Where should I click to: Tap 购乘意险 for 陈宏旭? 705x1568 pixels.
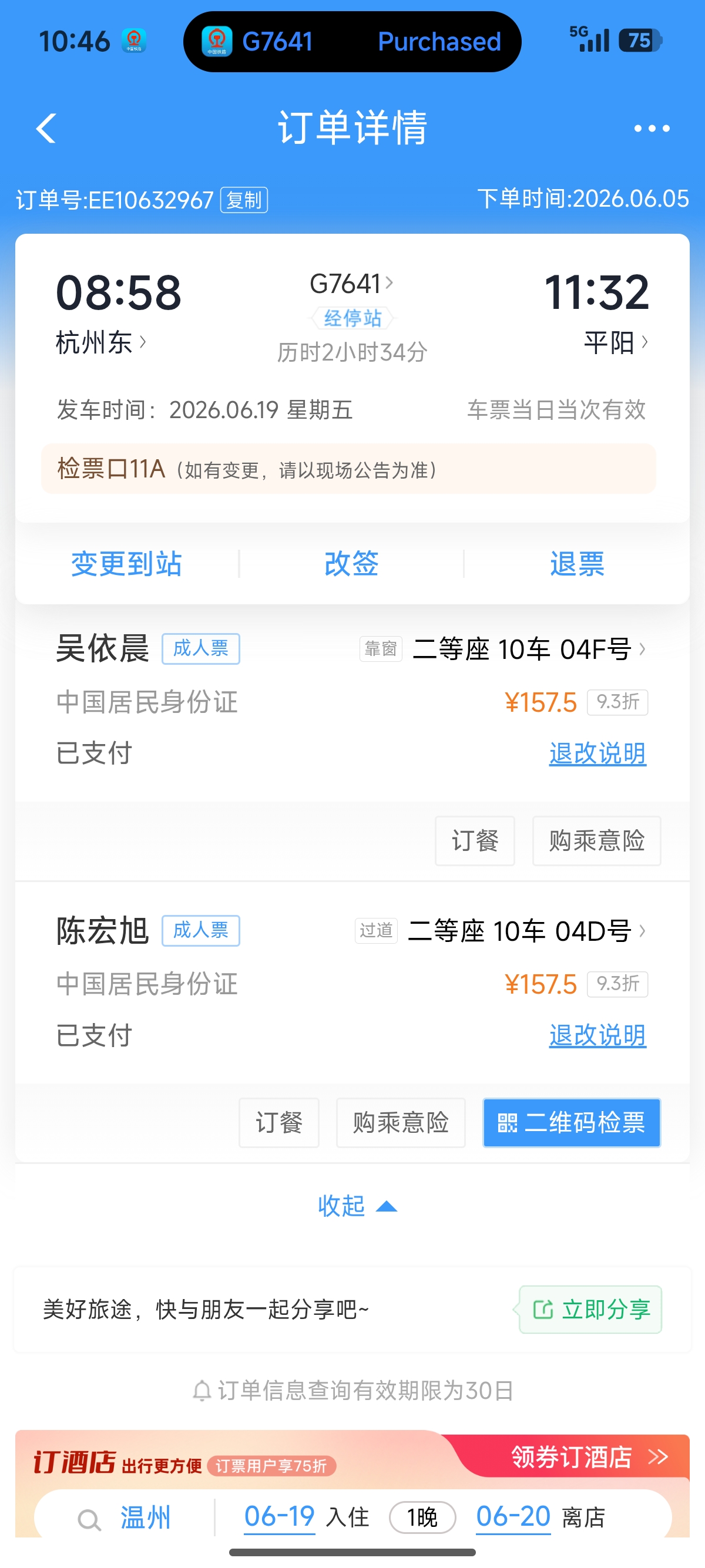coord(401,1122)
